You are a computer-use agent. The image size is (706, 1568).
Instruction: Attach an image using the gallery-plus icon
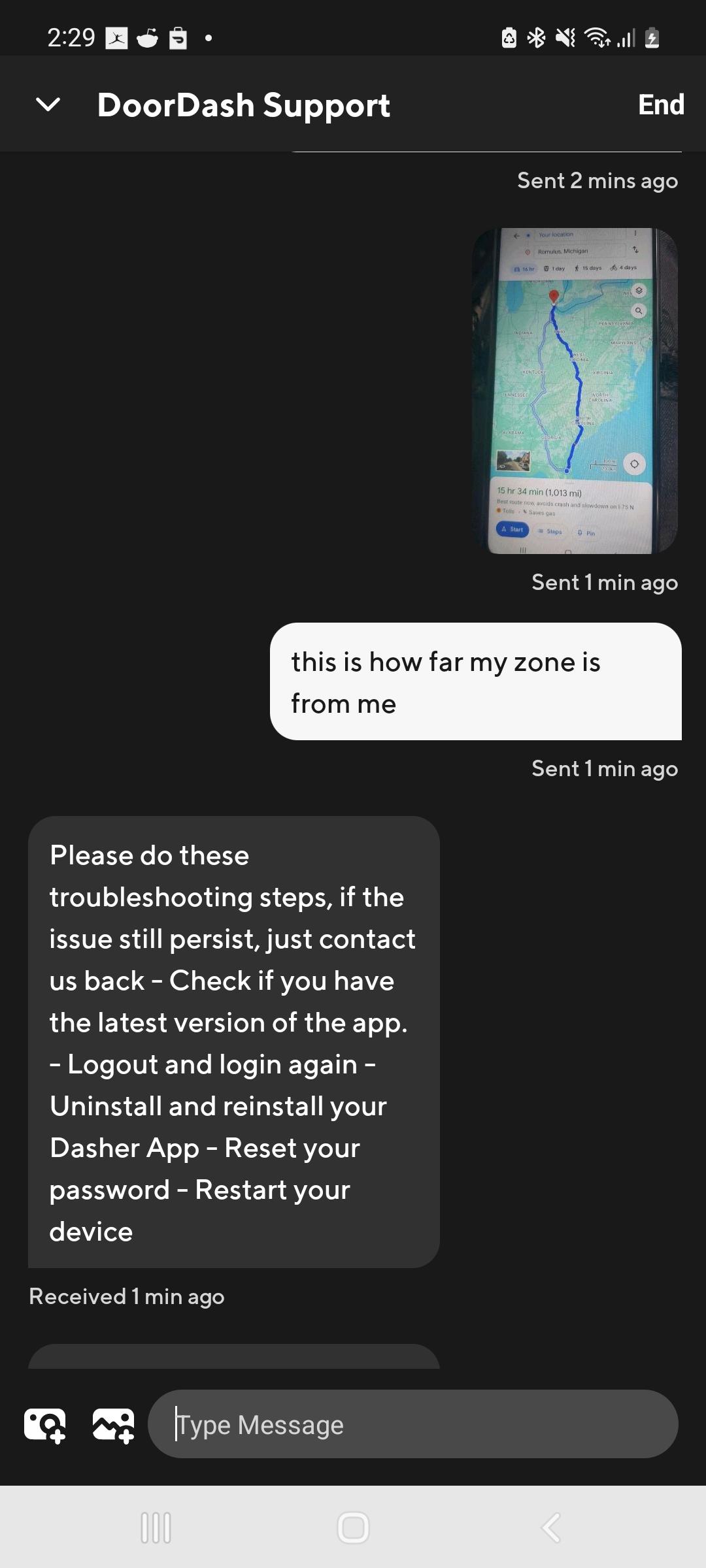pos(114,1424)
